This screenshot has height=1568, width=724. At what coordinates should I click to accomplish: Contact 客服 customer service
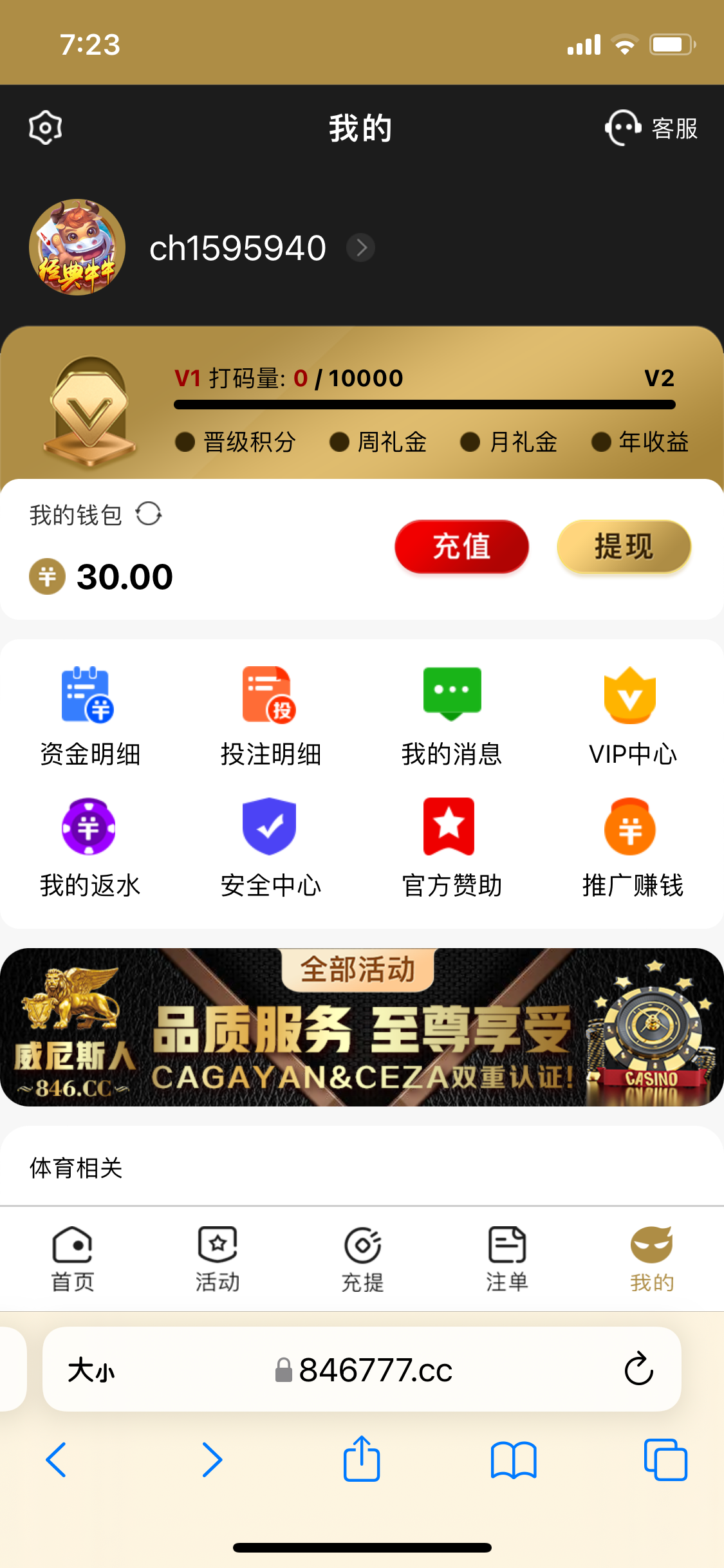pos(651,128)
